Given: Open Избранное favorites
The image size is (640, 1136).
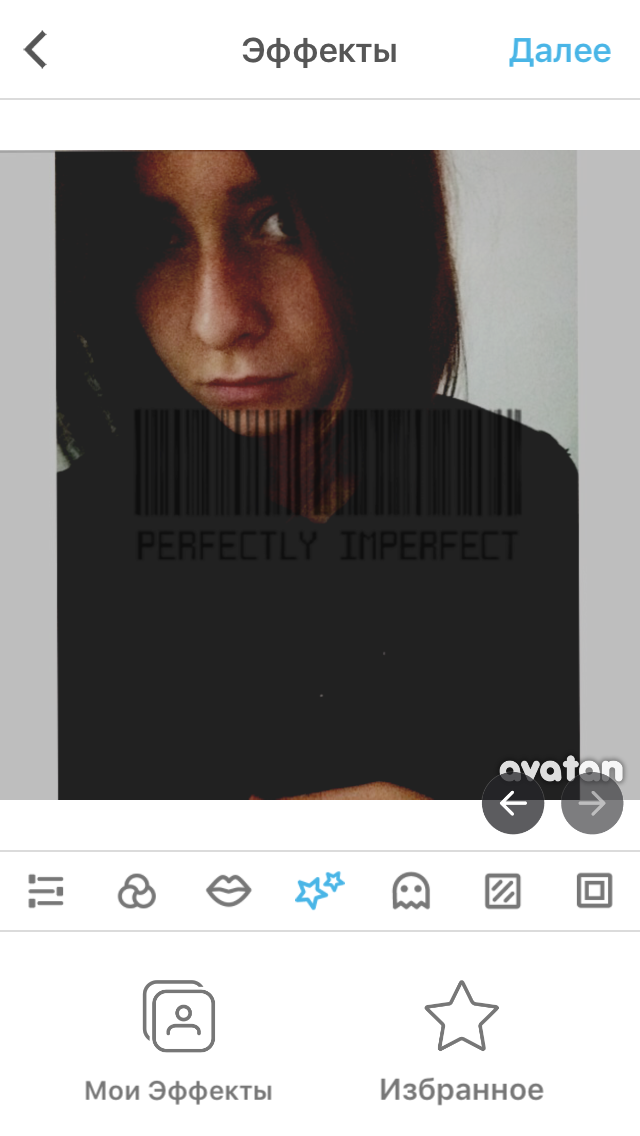Looking at the screenshot, I should click(462, 1041).
